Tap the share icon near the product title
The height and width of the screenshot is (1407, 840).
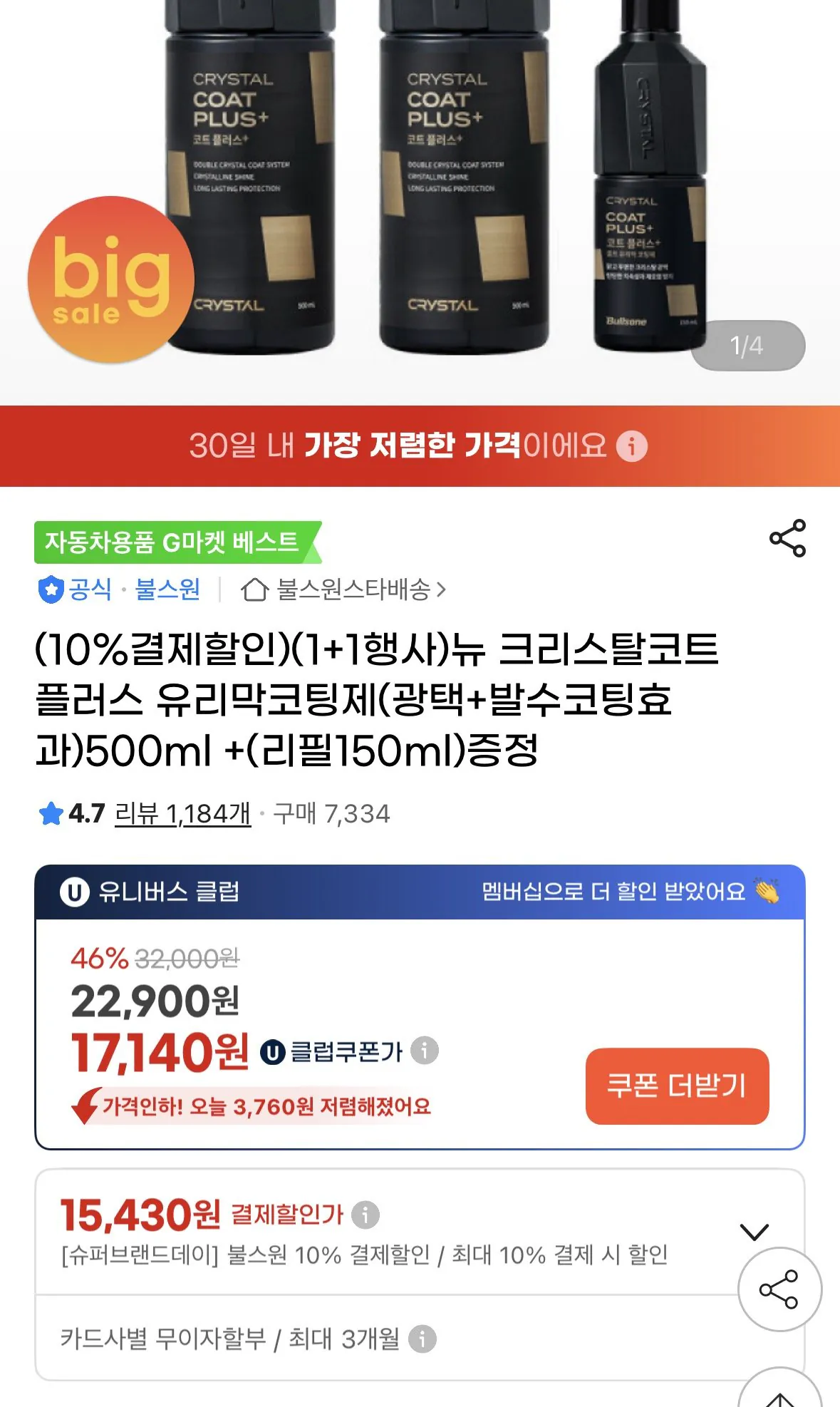(x=784, y=540)
